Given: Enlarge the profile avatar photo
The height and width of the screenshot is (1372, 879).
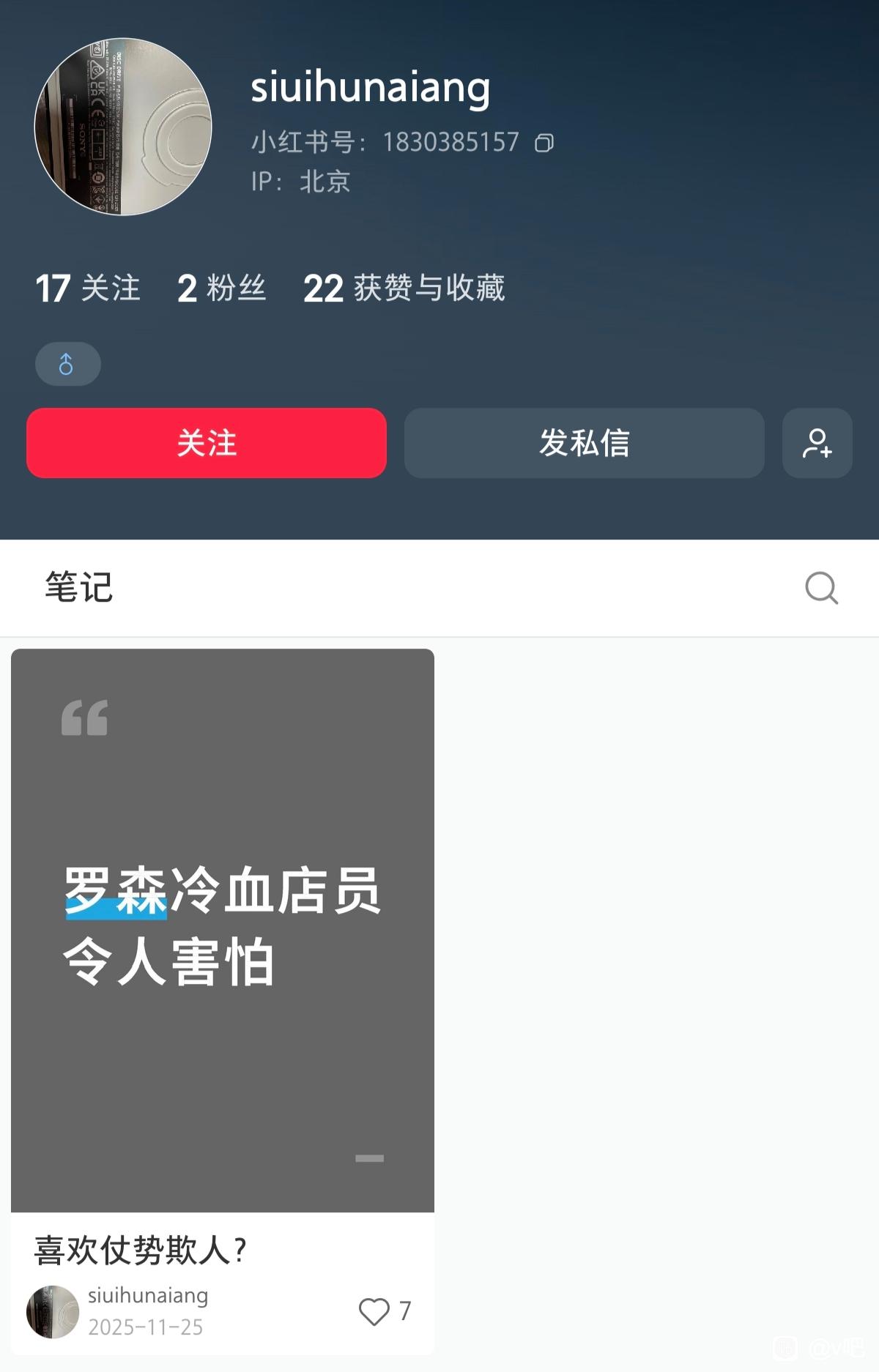Looking at the screenshot, I should click(123, 127).
